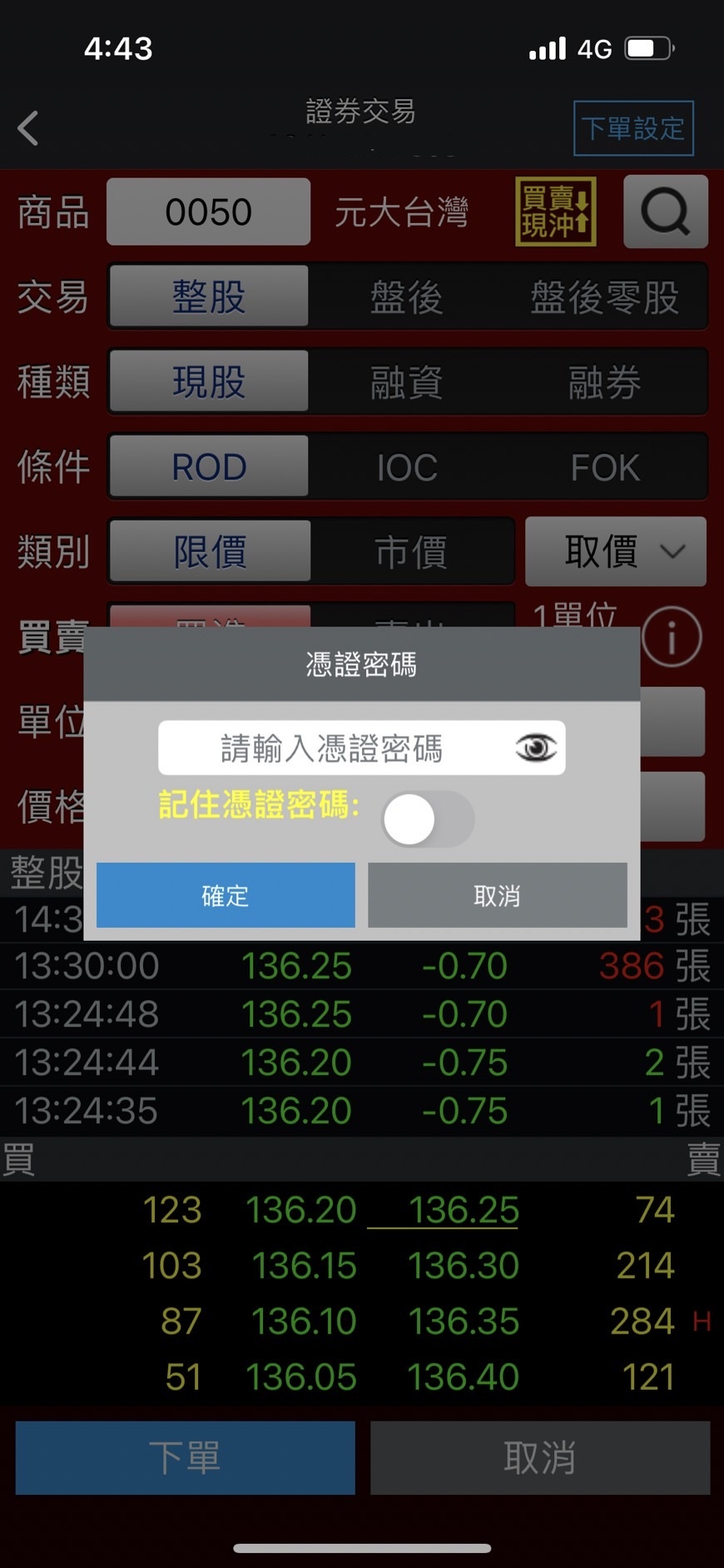Tap the 0050 stock code field
The image size is (724, 1568).
point(208,212)
